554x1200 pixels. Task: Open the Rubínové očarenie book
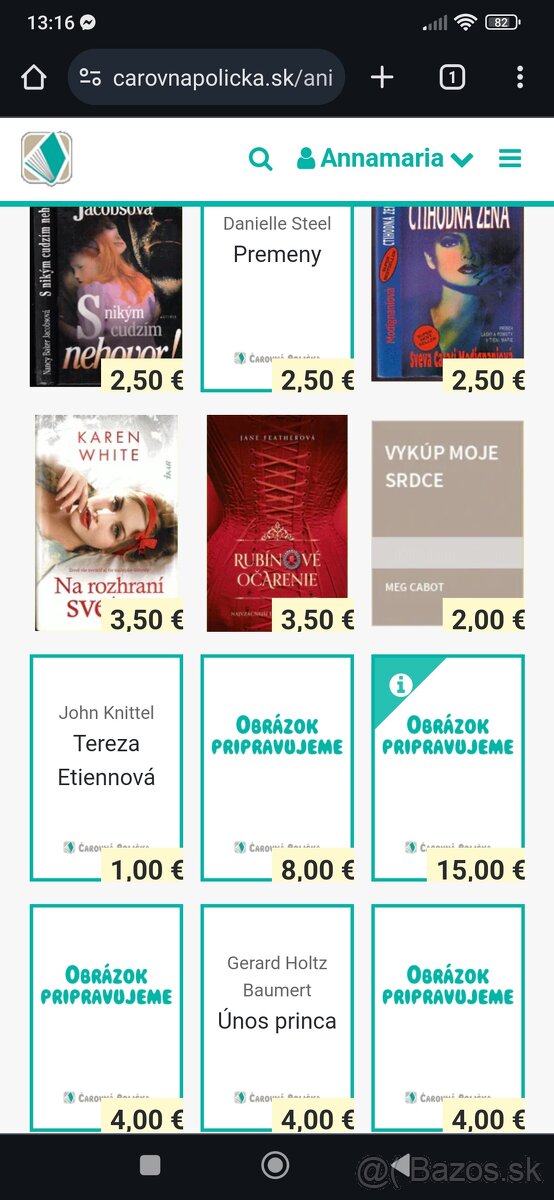pyautogui.click(x=277, y=523)
